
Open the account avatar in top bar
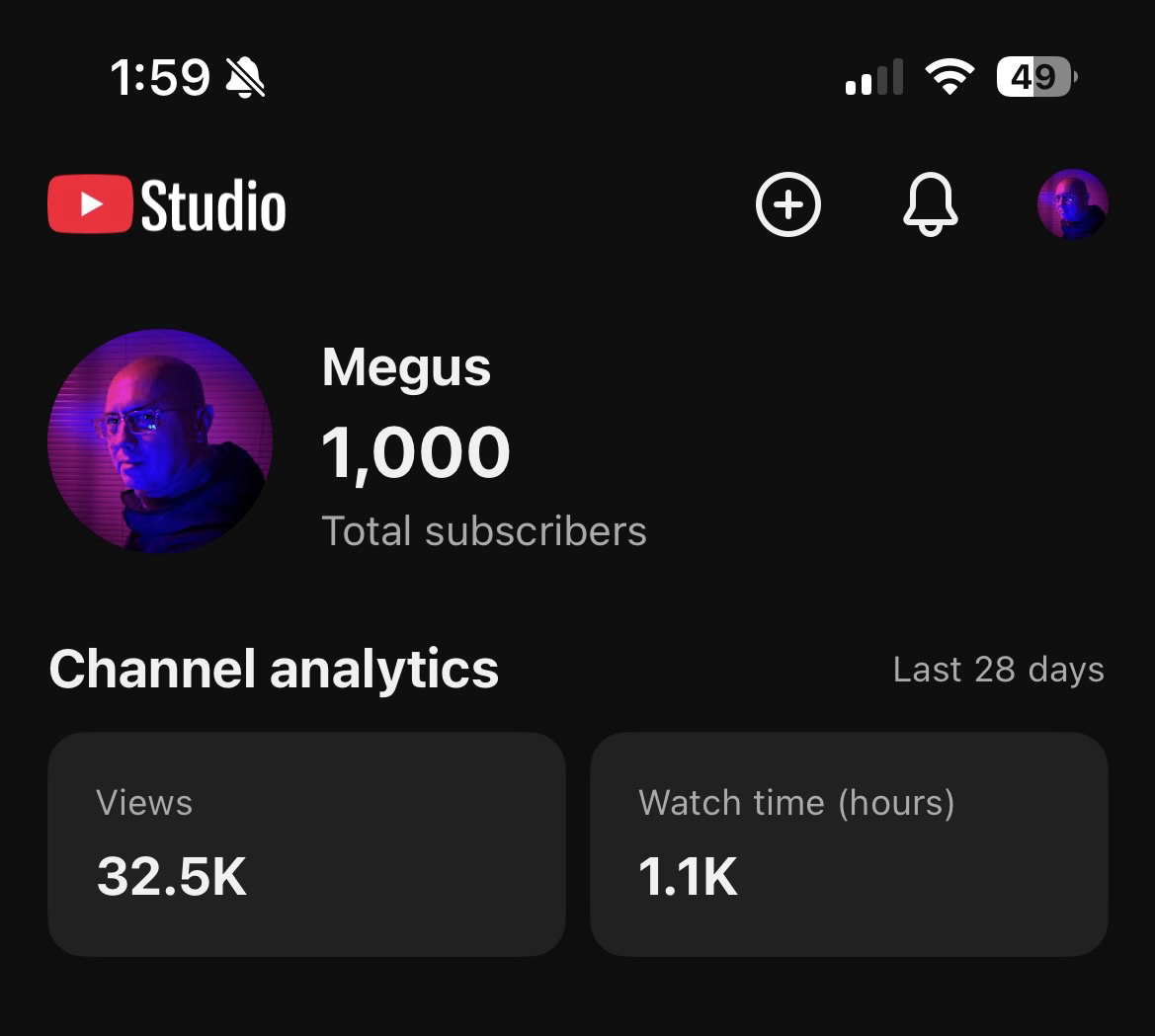pyautogui.click(x=1072, y=204)
